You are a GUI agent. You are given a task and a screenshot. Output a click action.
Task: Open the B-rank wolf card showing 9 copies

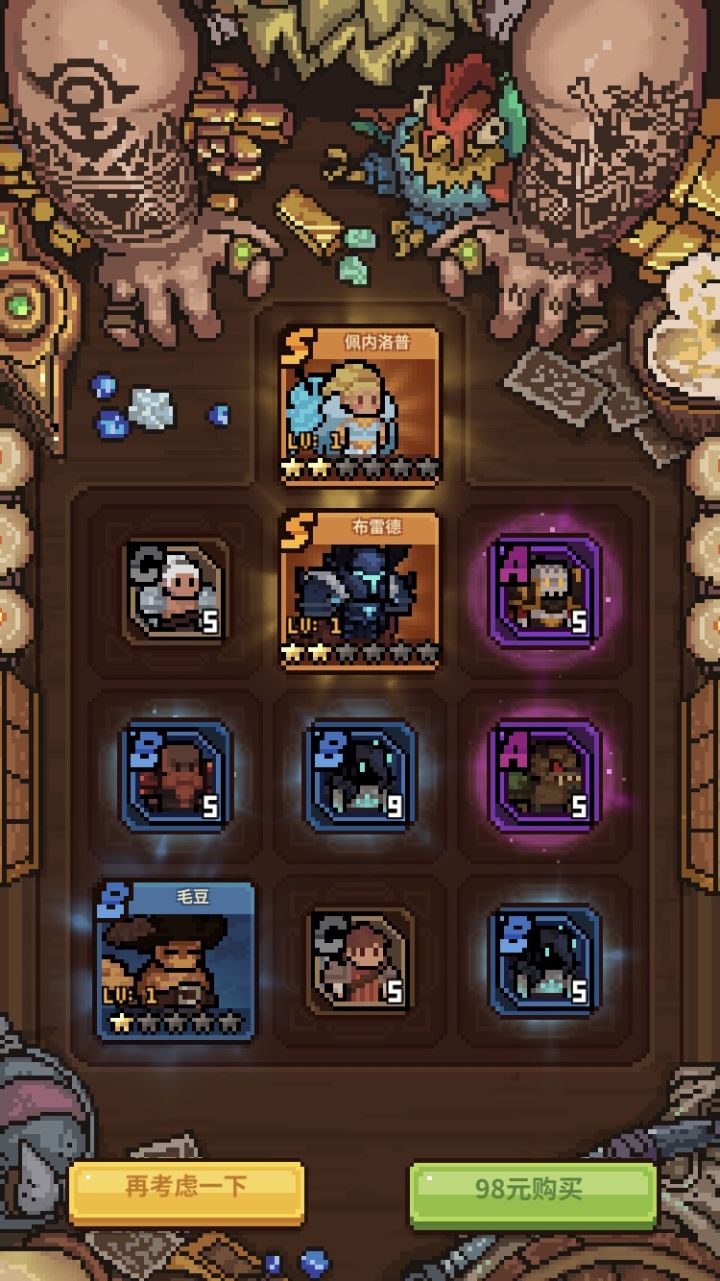coord(360,775)
